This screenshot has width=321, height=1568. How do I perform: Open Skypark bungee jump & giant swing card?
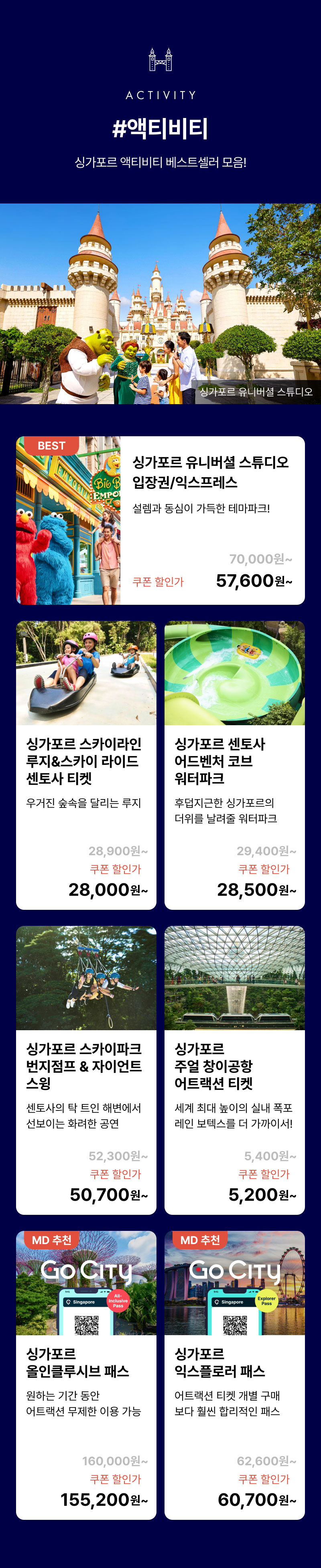86,1070
